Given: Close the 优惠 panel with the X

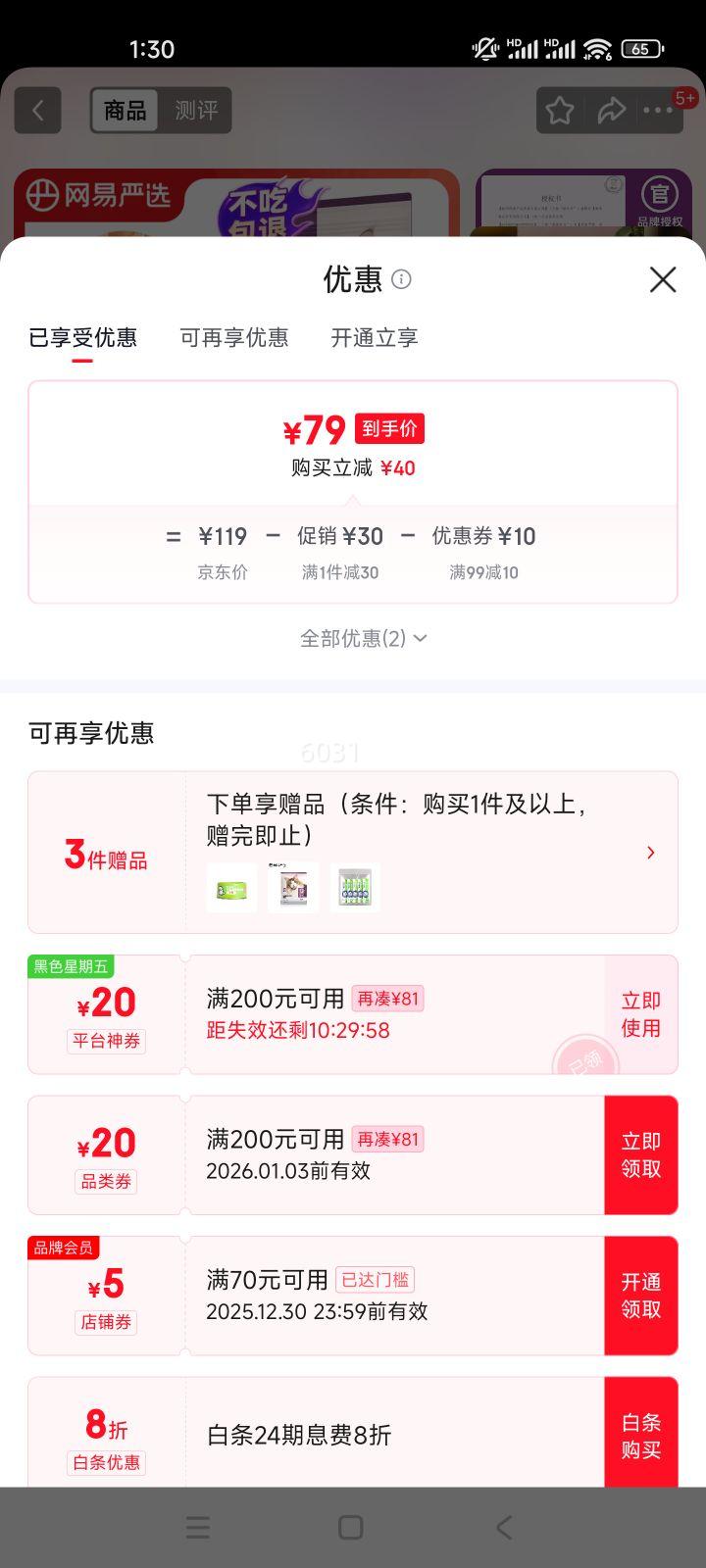Looking at the screenshot, I should (x=663, y=280).
